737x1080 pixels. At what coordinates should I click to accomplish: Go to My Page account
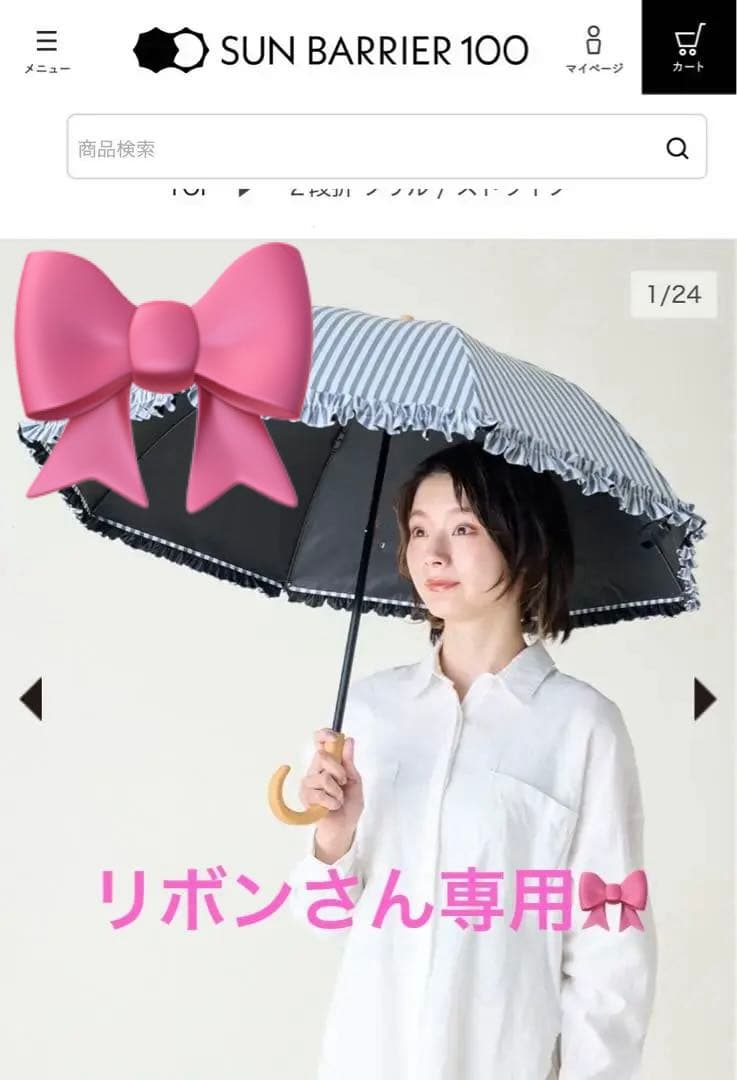click(593, 50)
